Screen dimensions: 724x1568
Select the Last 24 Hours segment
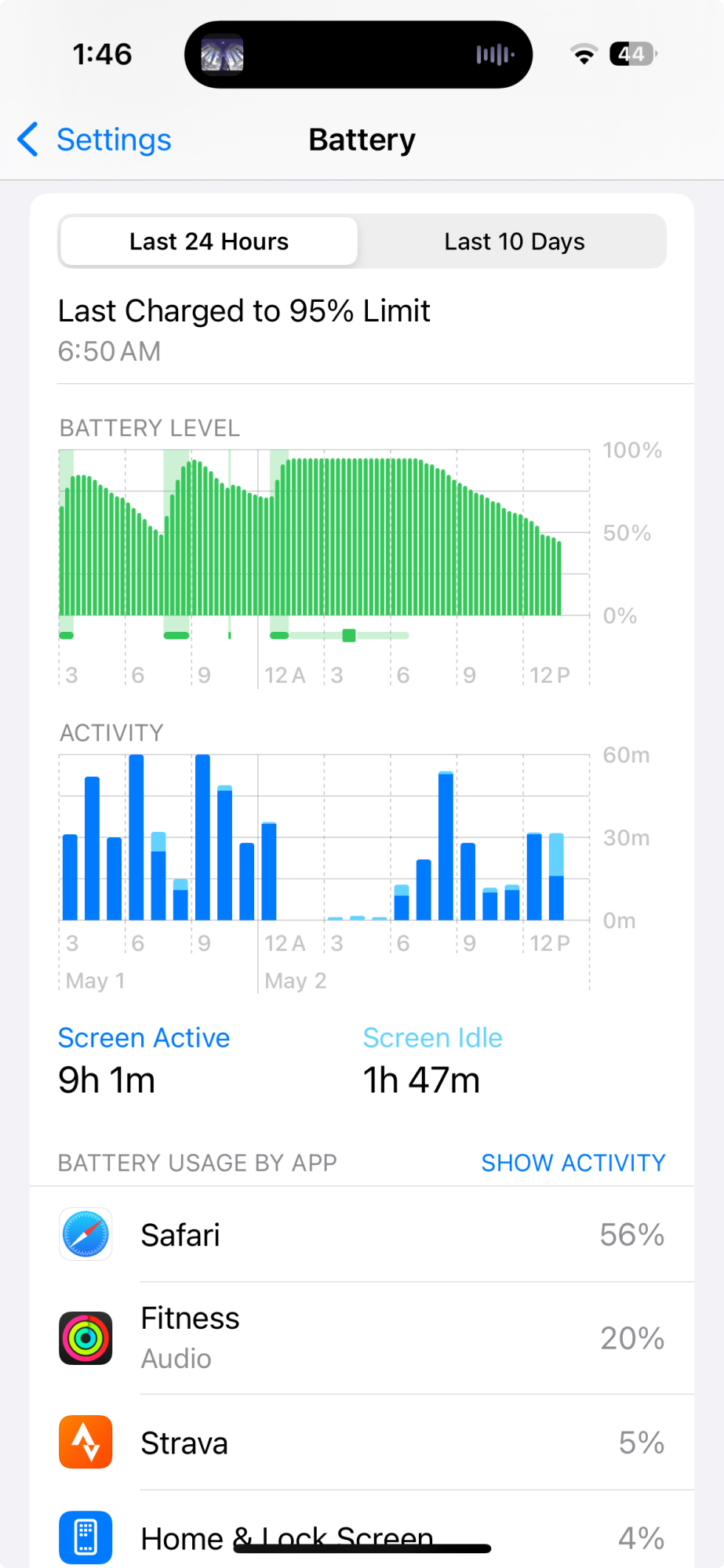click(x=209, y=241)
